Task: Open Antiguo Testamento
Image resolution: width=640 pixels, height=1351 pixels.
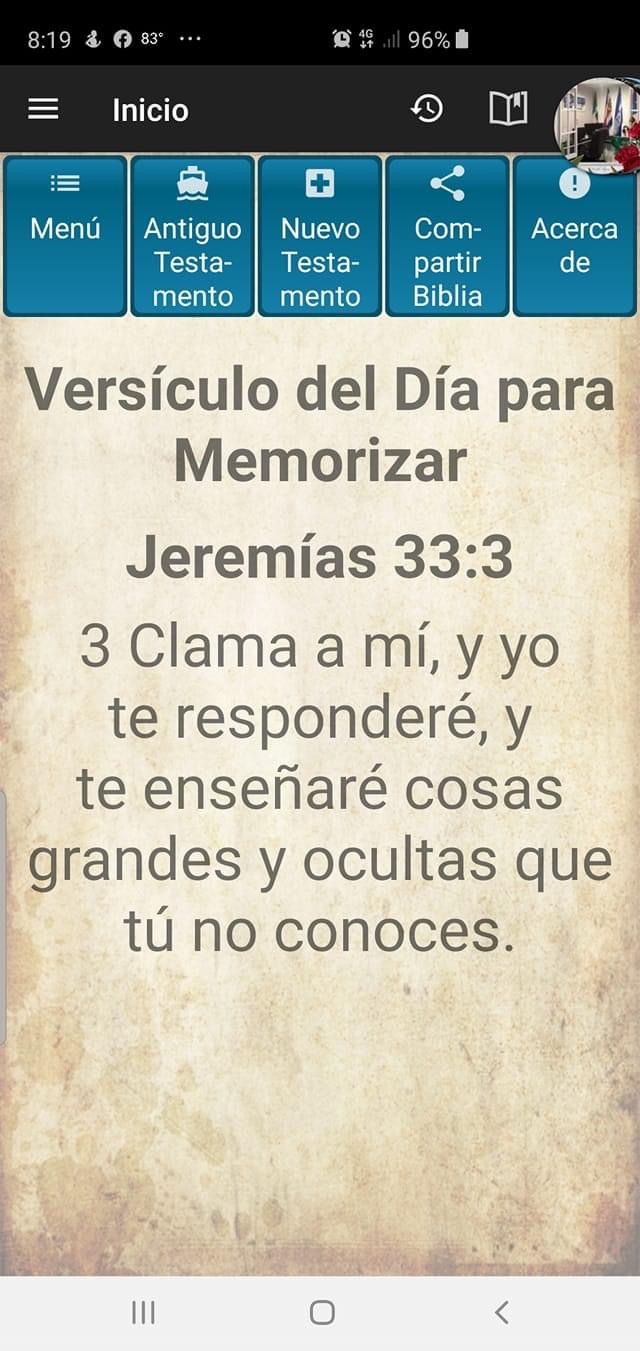Action: [x=193, y=236]
